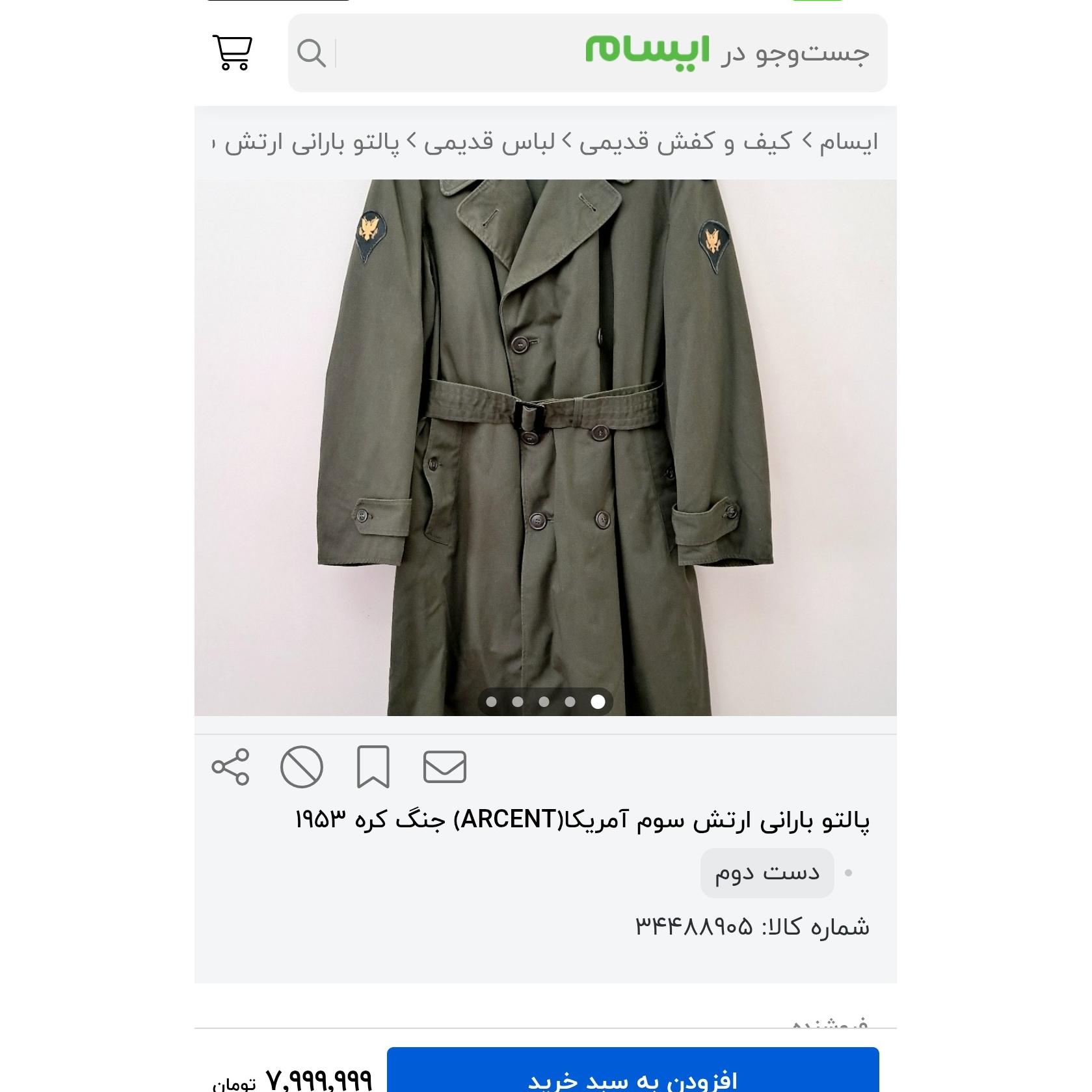This screenshot has height=1092, width=1092.
Task: Open the shopping cart
Action: 232,52
